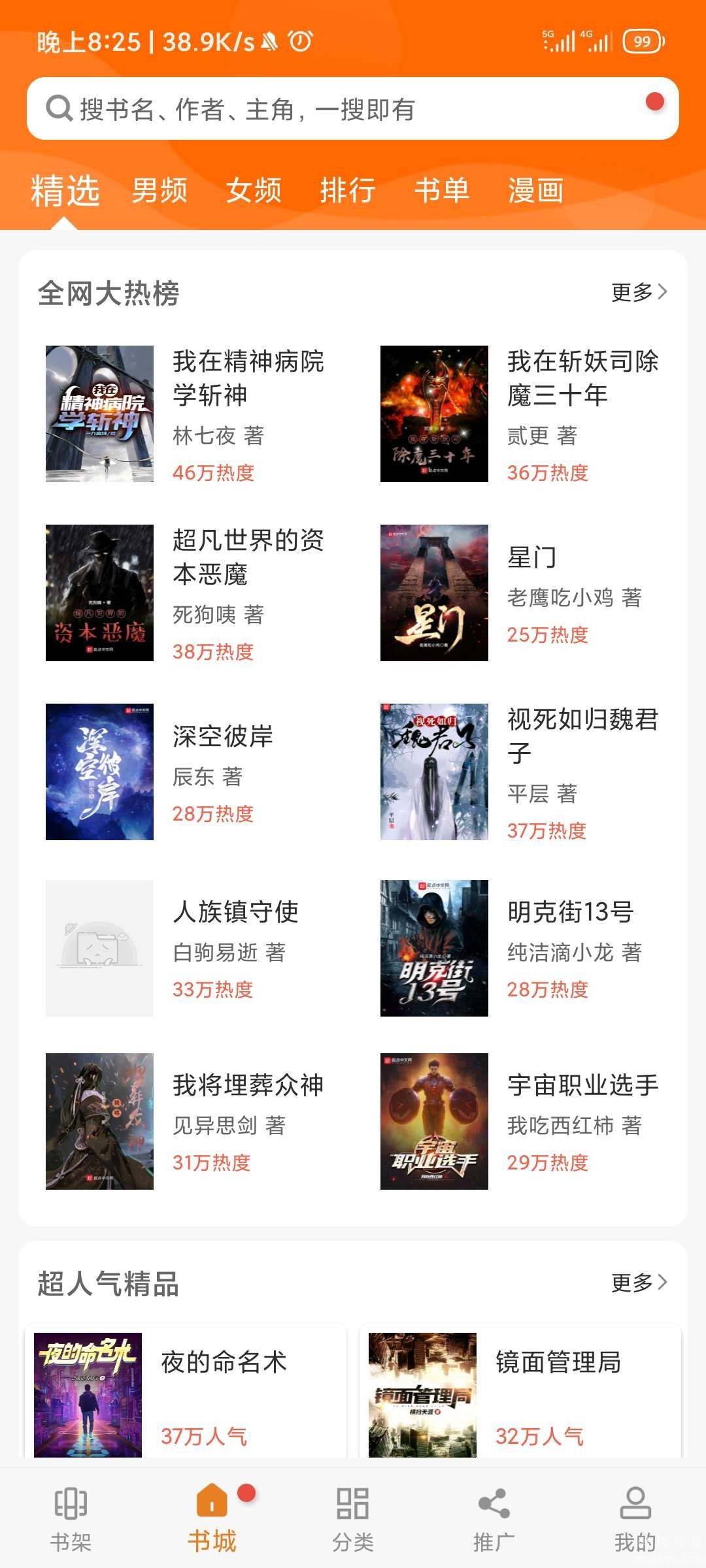706x1568 pixels.
Task: Open the book 我在精神病院学斩神
Action: (x=248, y=378)
